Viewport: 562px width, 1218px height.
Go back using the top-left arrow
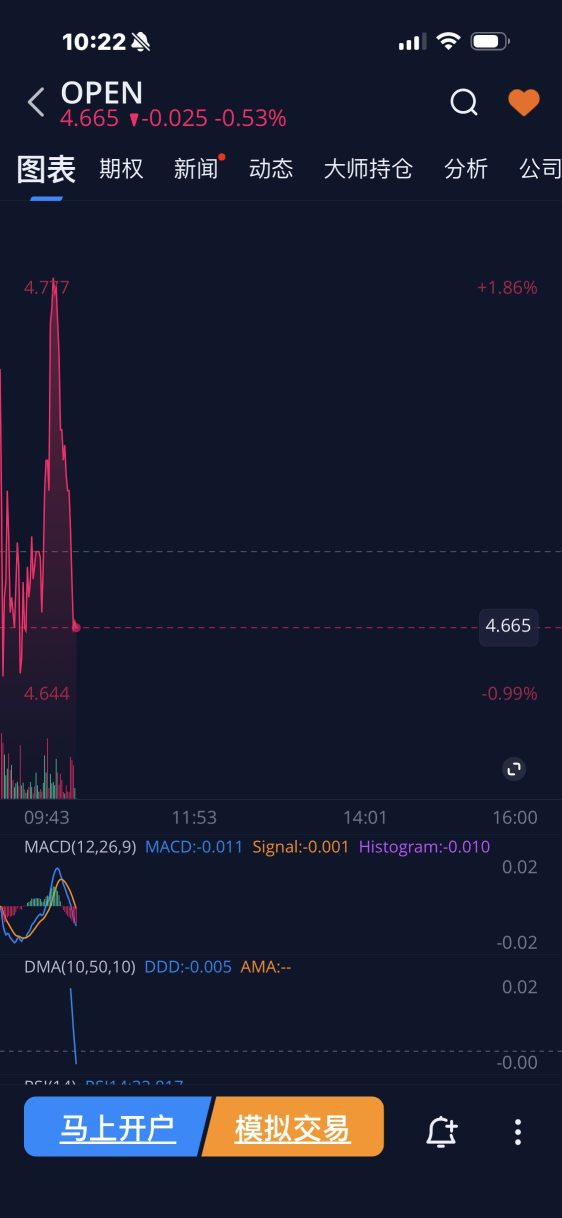pos(36,102)
